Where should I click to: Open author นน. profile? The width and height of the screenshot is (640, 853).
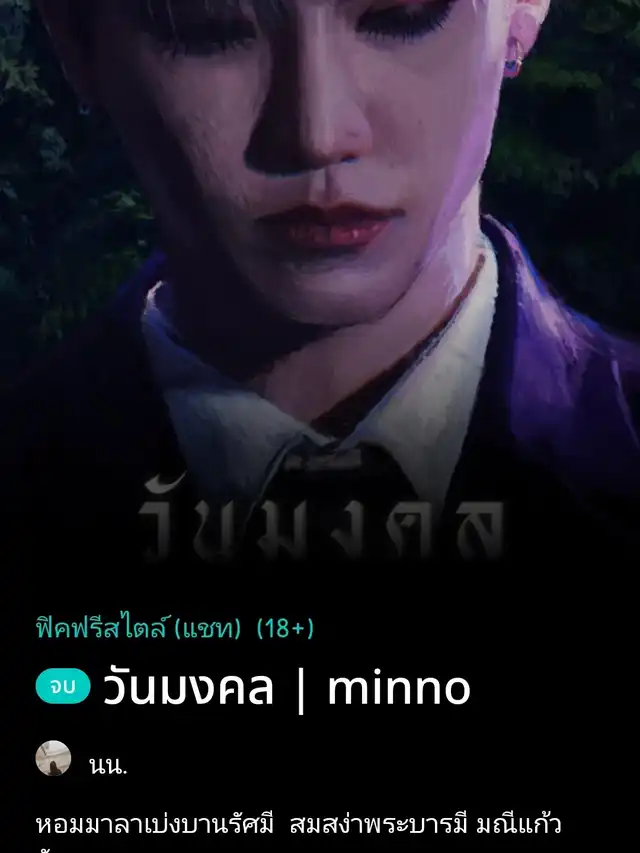click(x=107, y=765)
